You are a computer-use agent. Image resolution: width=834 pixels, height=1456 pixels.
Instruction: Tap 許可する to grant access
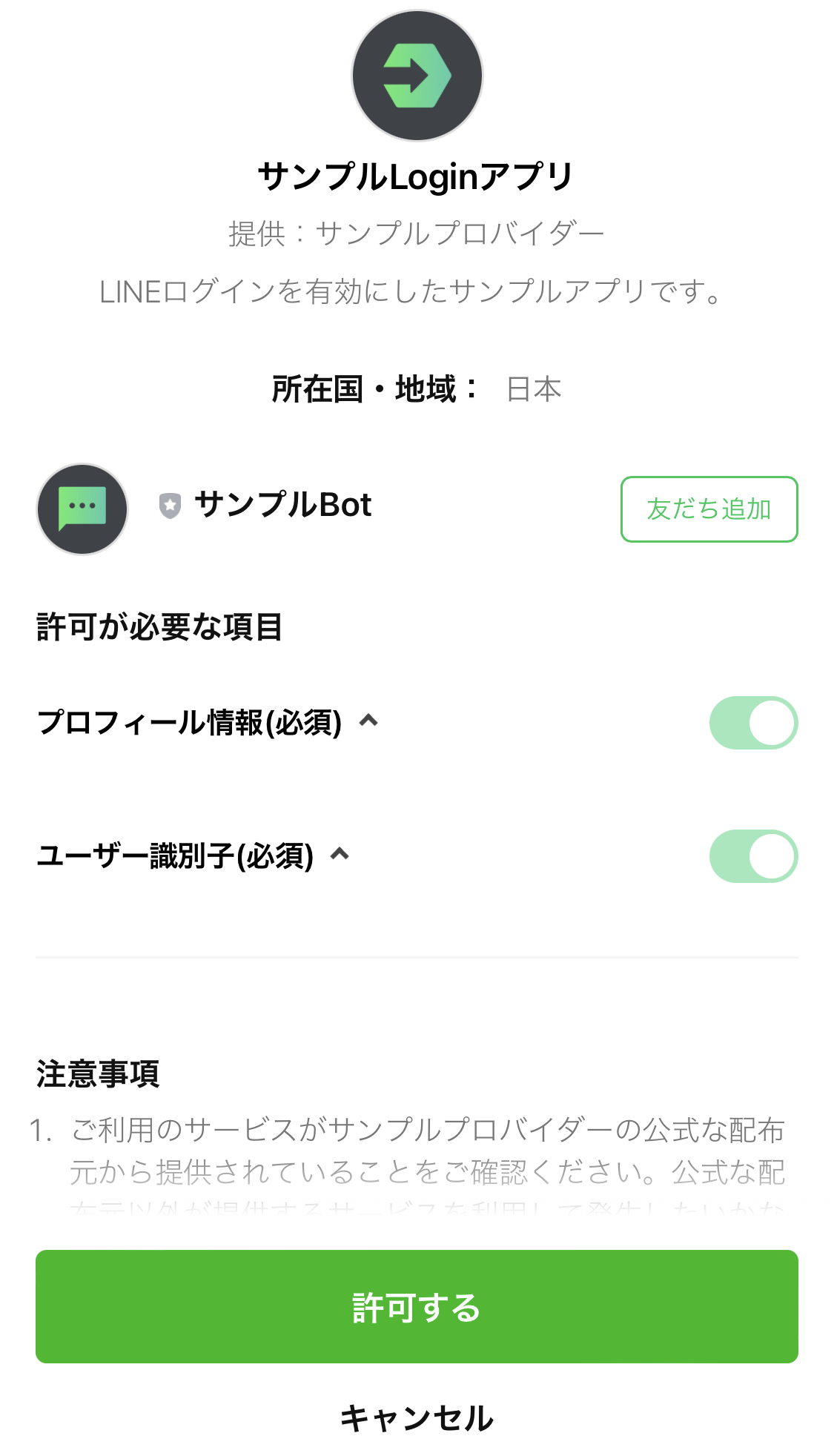417,1306
